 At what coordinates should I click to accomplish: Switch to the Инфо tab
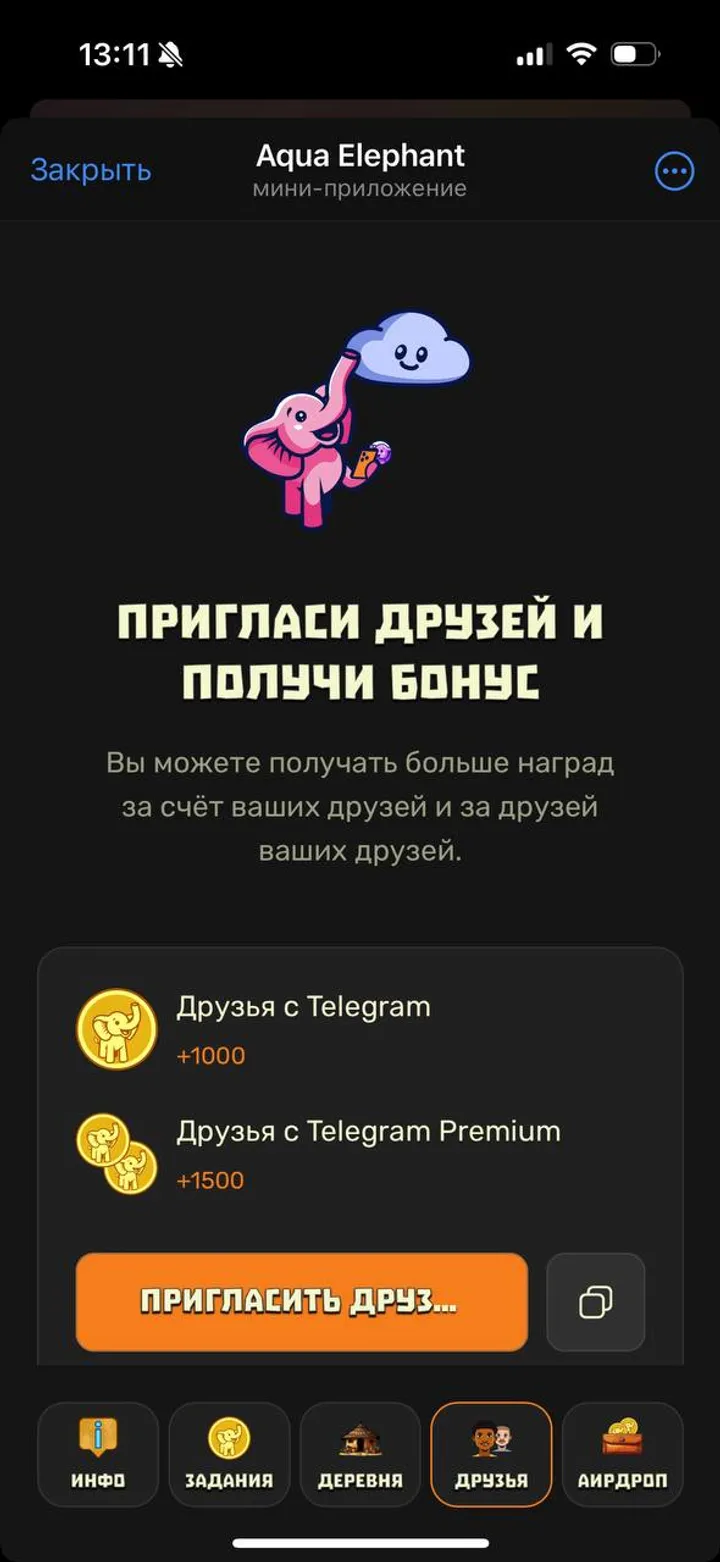(98, 1454)
